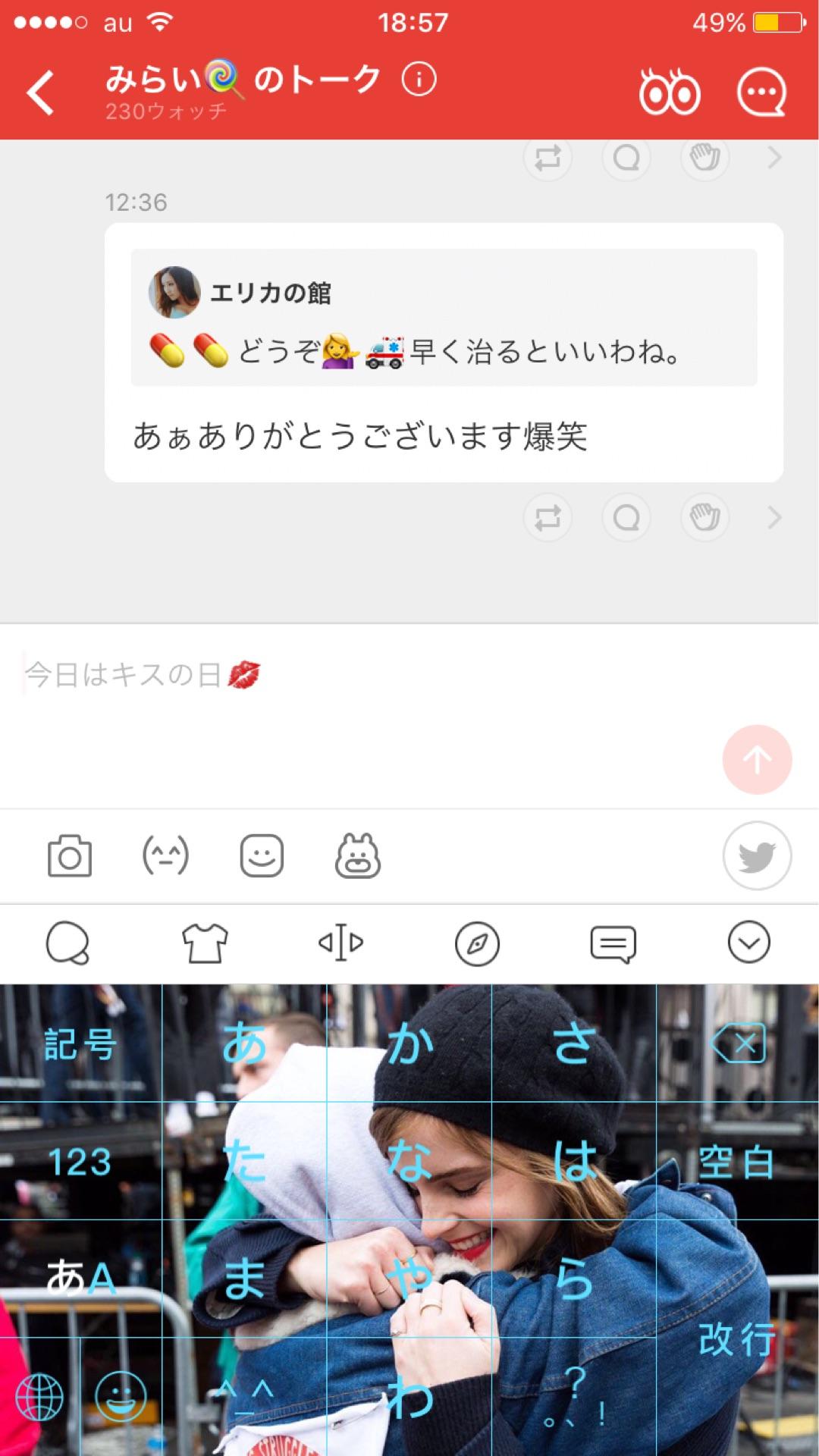Collapse the keyboard toolbar via chevron down
Image resolution: width=819 pixels, height=1456 pixels.
[x=749, y=944]
